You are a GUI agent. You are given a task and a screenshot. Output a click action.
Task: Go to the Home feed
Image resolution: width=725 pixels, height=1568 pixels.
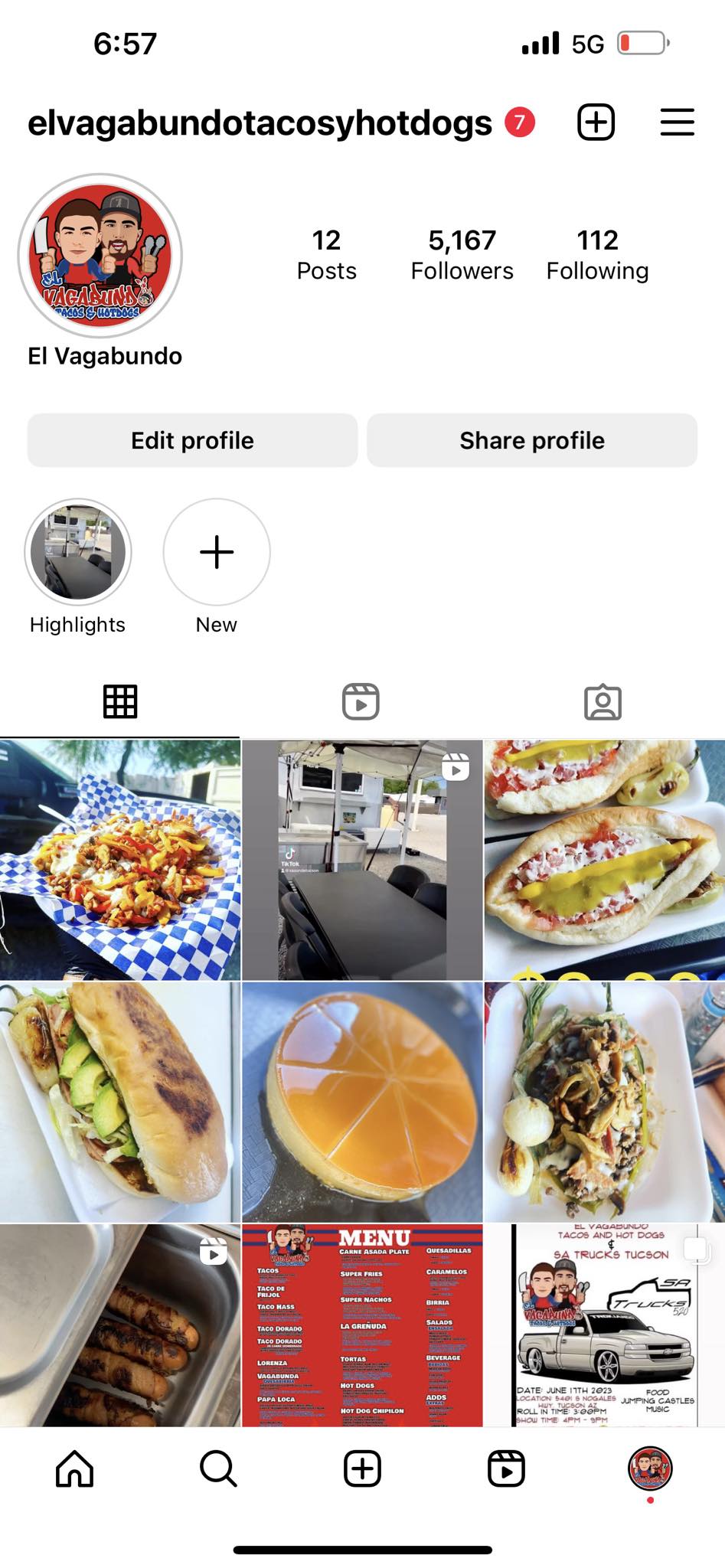click(x=75, y=1468)
